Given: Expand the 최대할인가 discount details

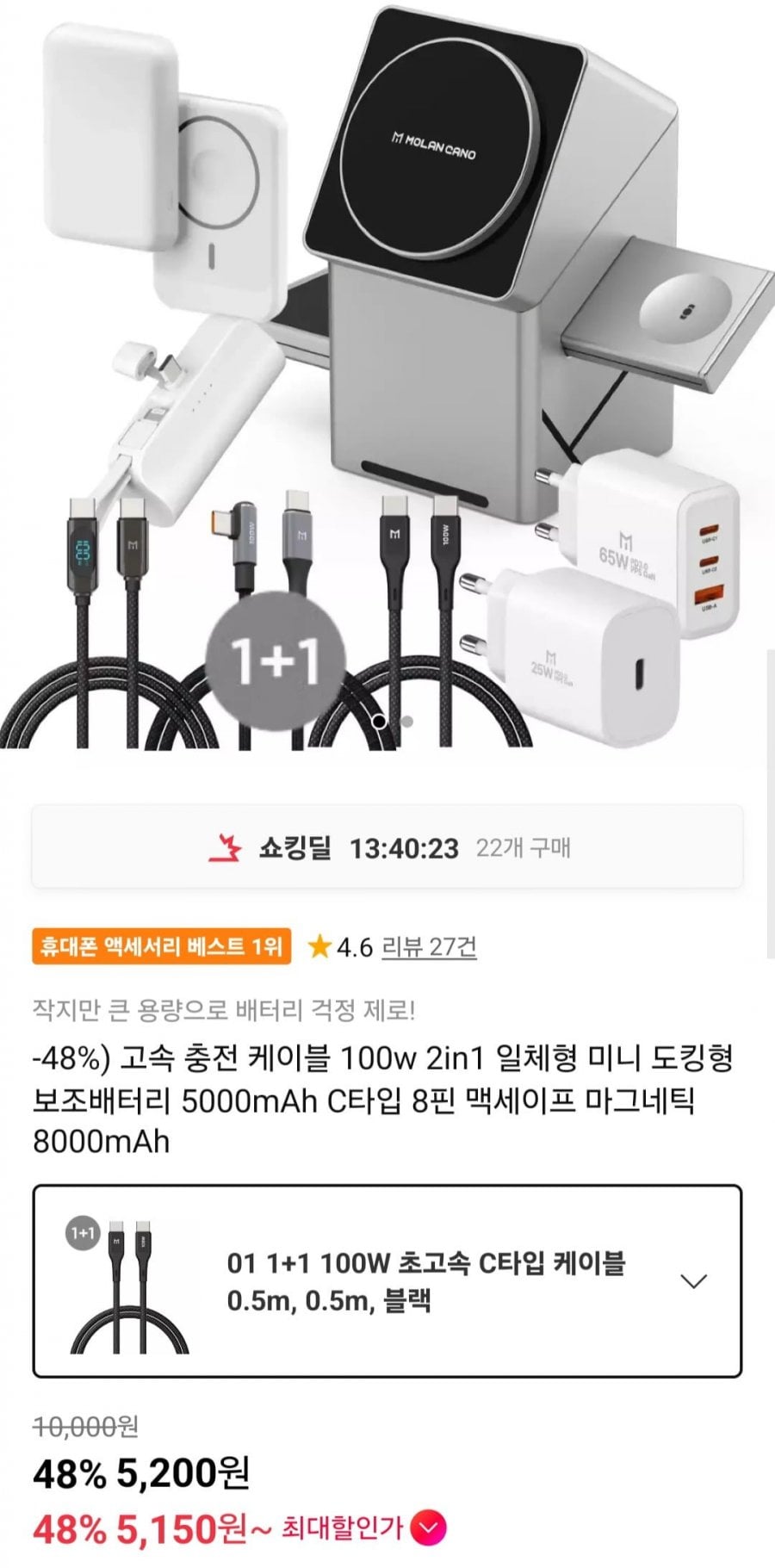Looking at the screenshot, I should coord(428,1528).
